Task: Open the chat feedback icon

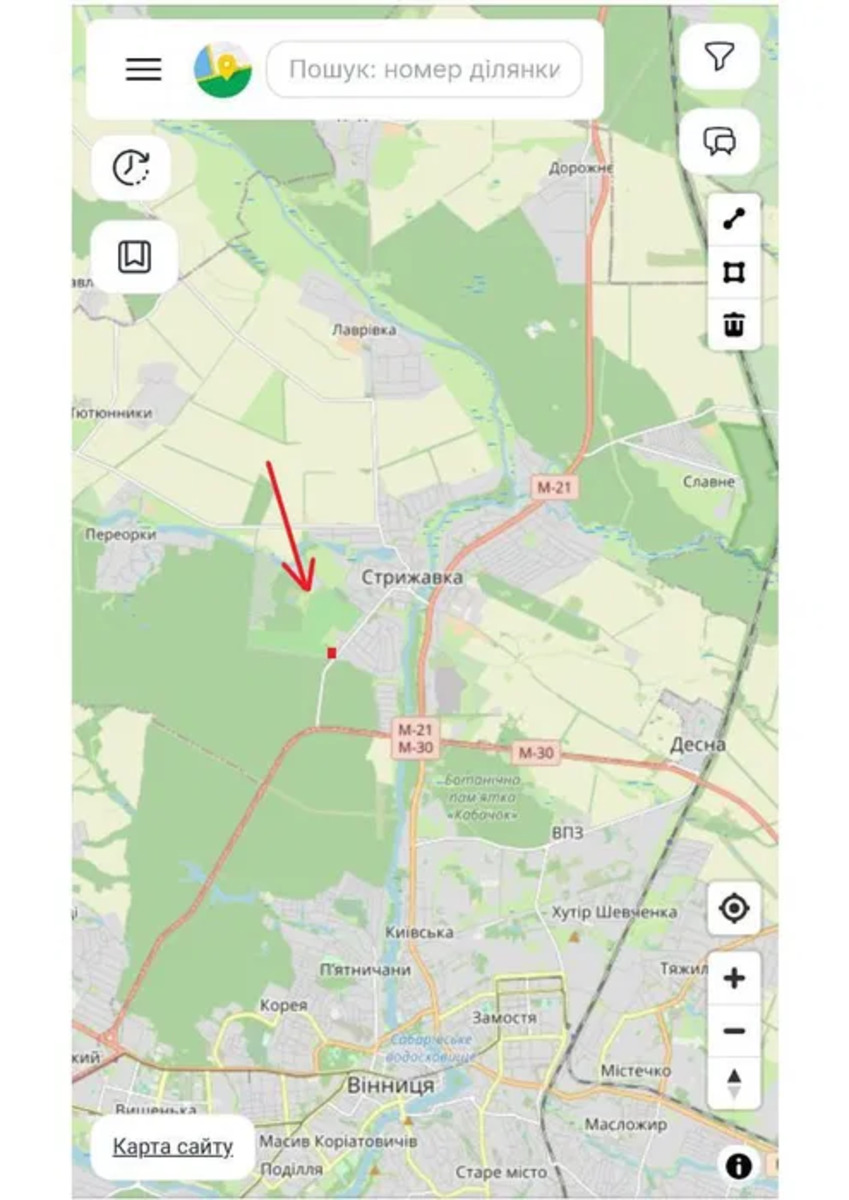Action: point(719,142)
